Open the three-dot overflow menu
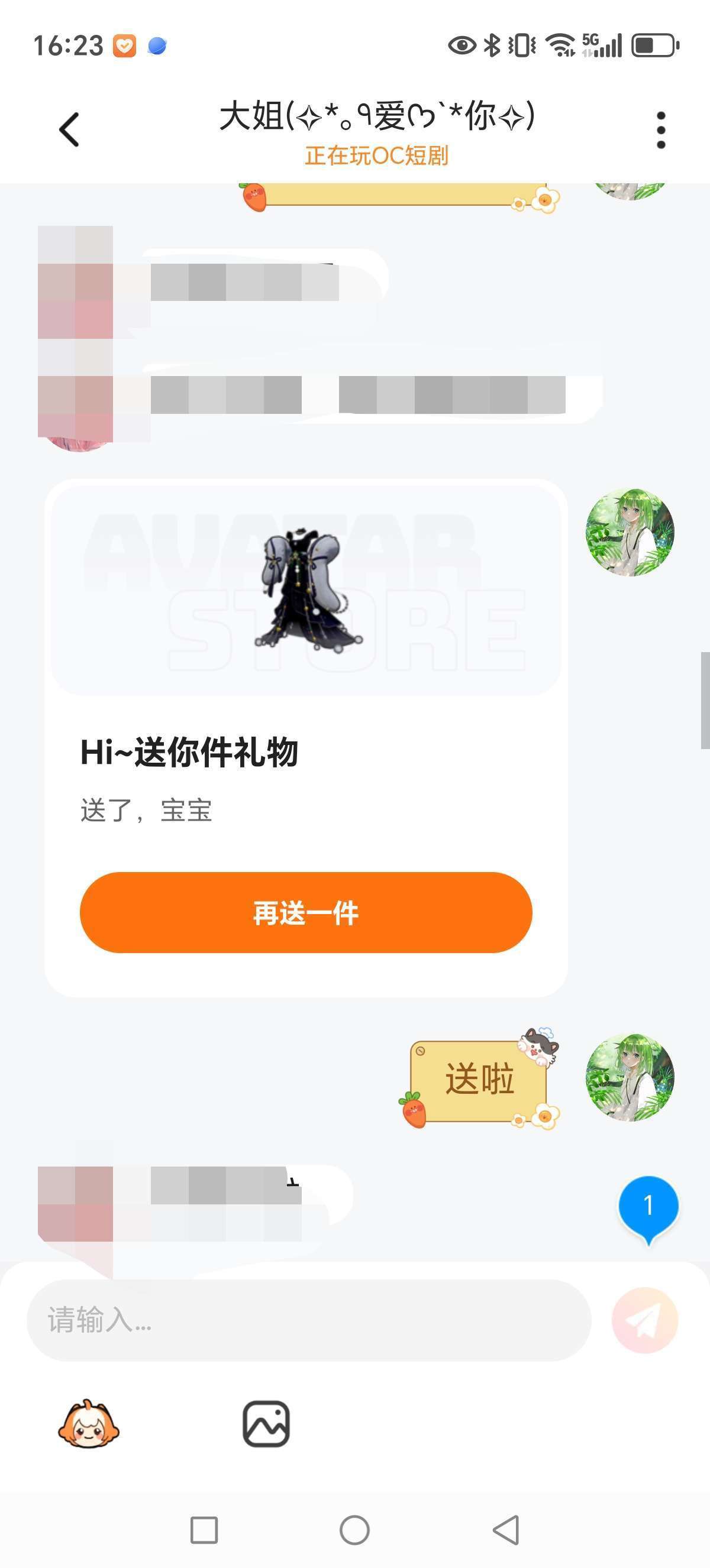This screenshot has width=710, height=1568. pyautogui.click(x=661, y=129)
